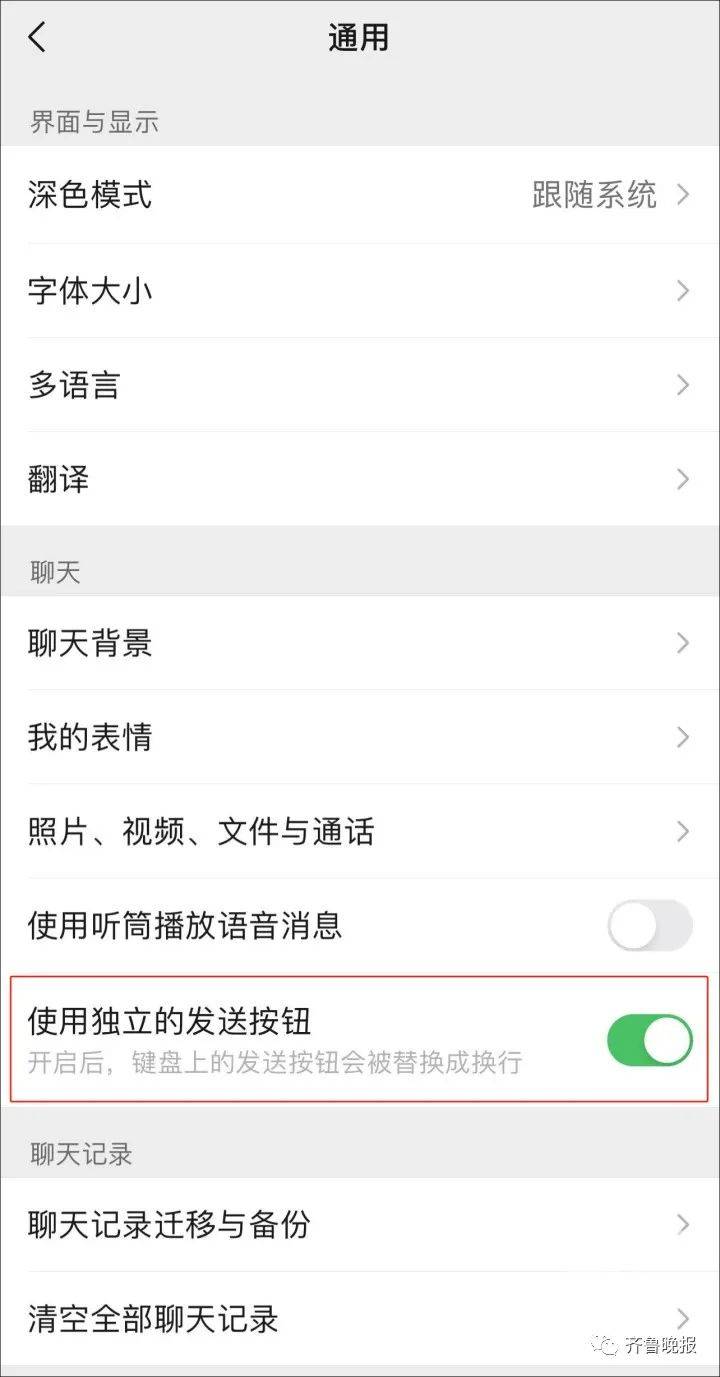This screenshot has width=720, height=1377.
Task: Turn off 使用独立的发送按钮 switch
Action: pyautogui.click(x=649, y=1040)
